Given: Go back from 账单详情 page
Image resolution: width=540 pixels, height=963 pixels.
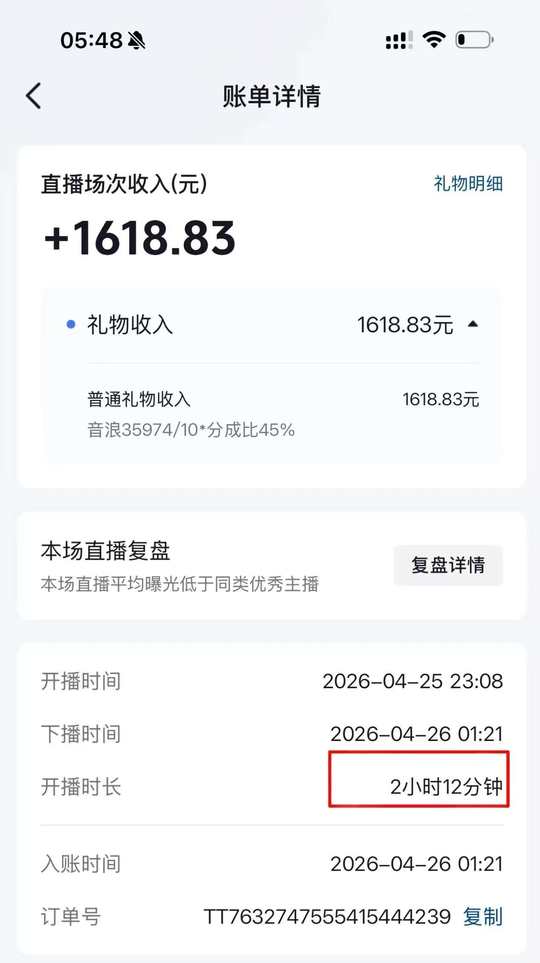Looking at the screenshot, I should (34, 96).
